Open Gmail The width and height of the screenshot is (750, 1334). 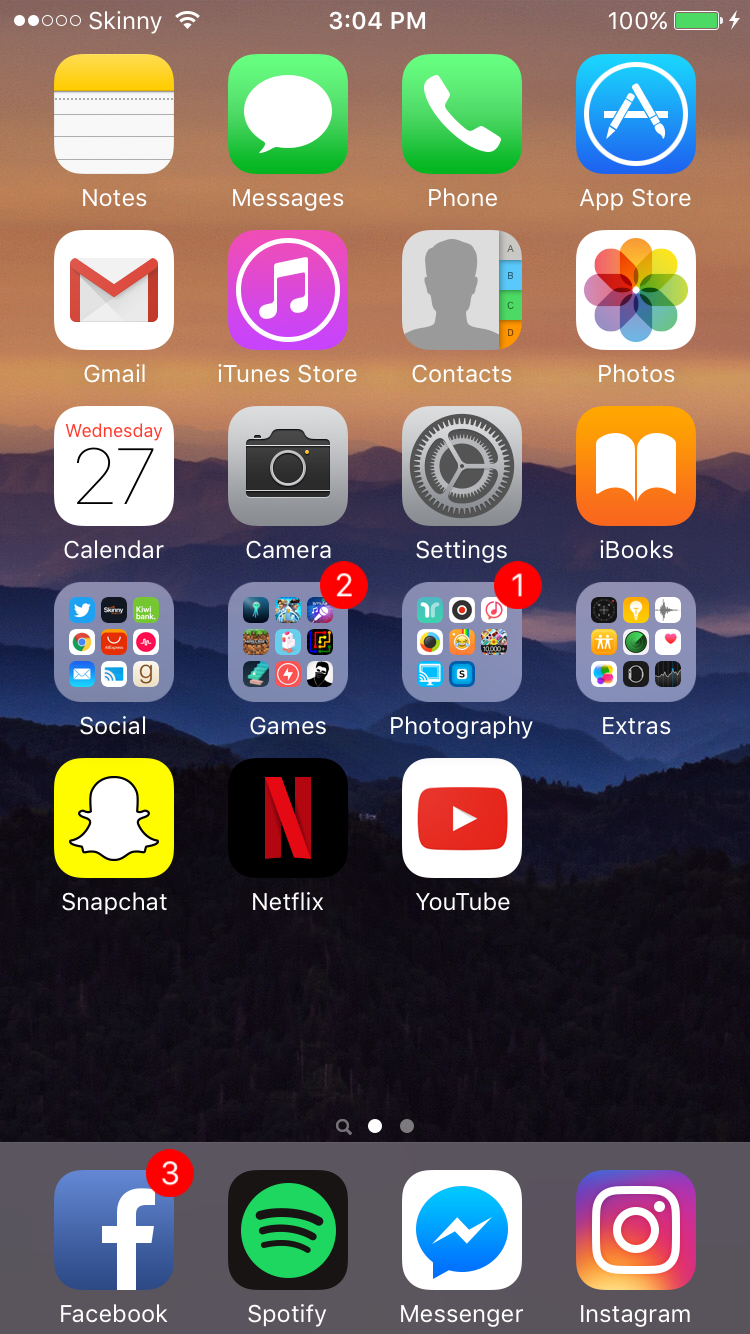(x=114, y=290)
